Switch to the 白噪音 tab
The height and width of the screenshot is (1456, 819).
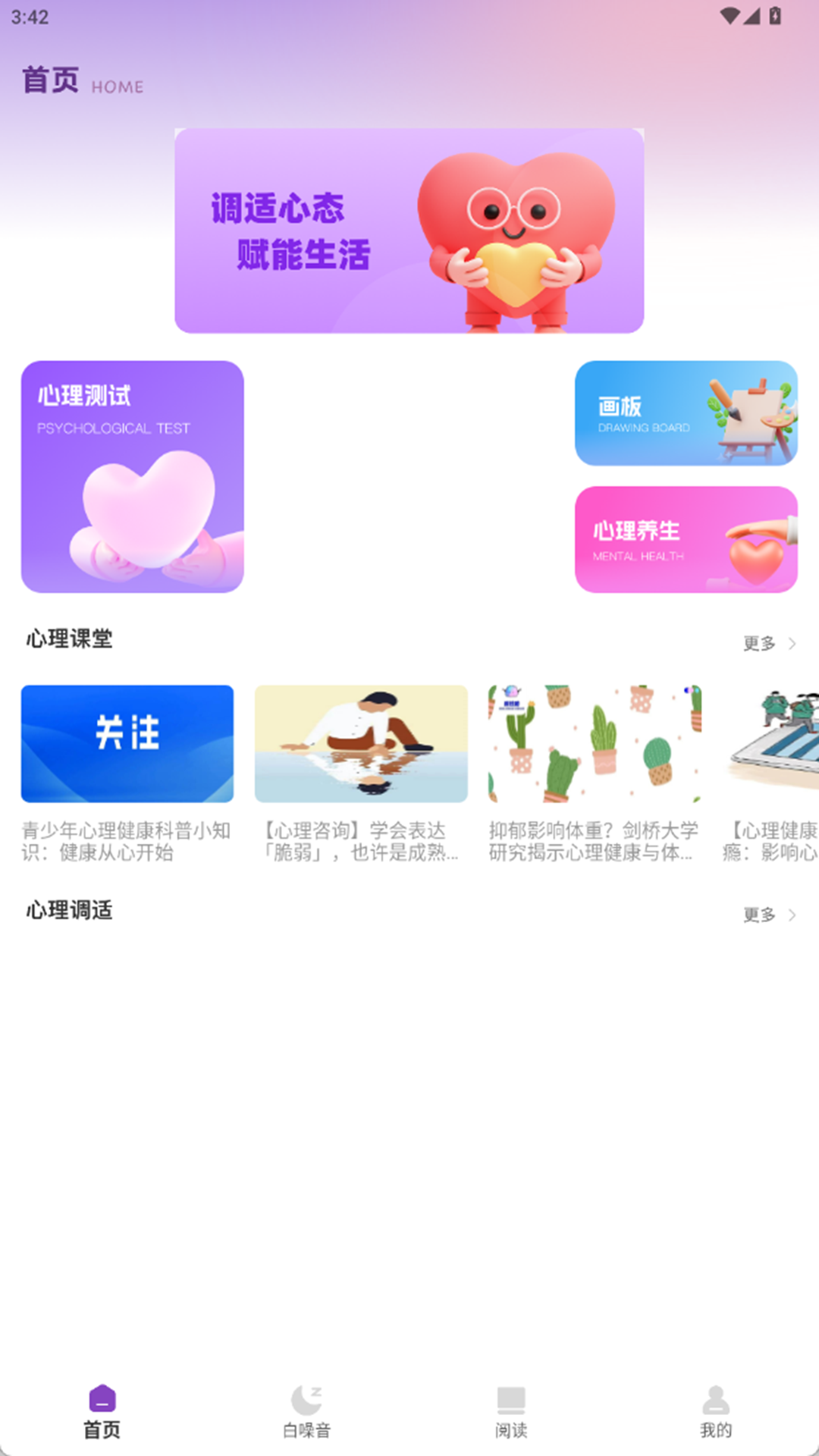(x=306, y=1411)
